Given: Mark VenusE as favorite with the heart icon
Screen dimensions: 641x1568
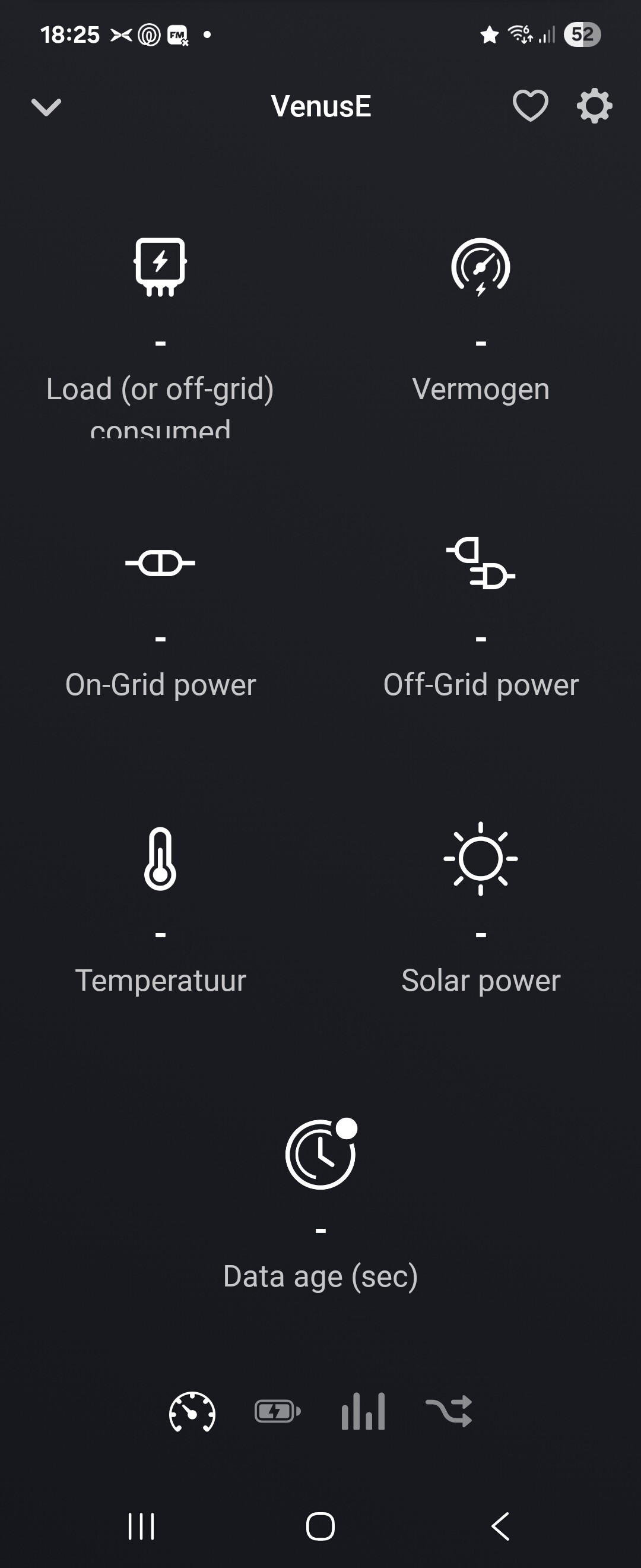Looking at the screenshot, I should 531,106.
